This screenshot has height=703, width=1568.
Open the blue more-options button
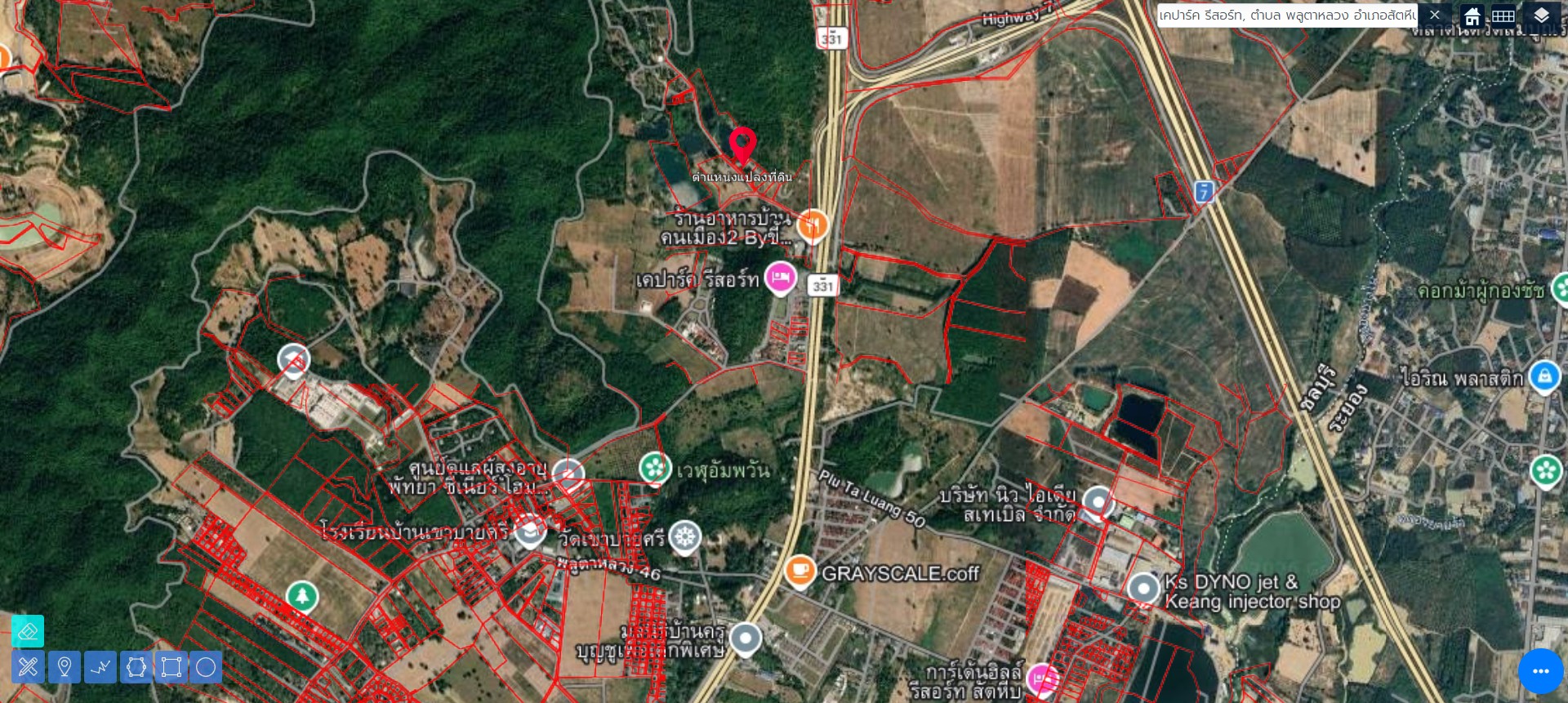1540,671
